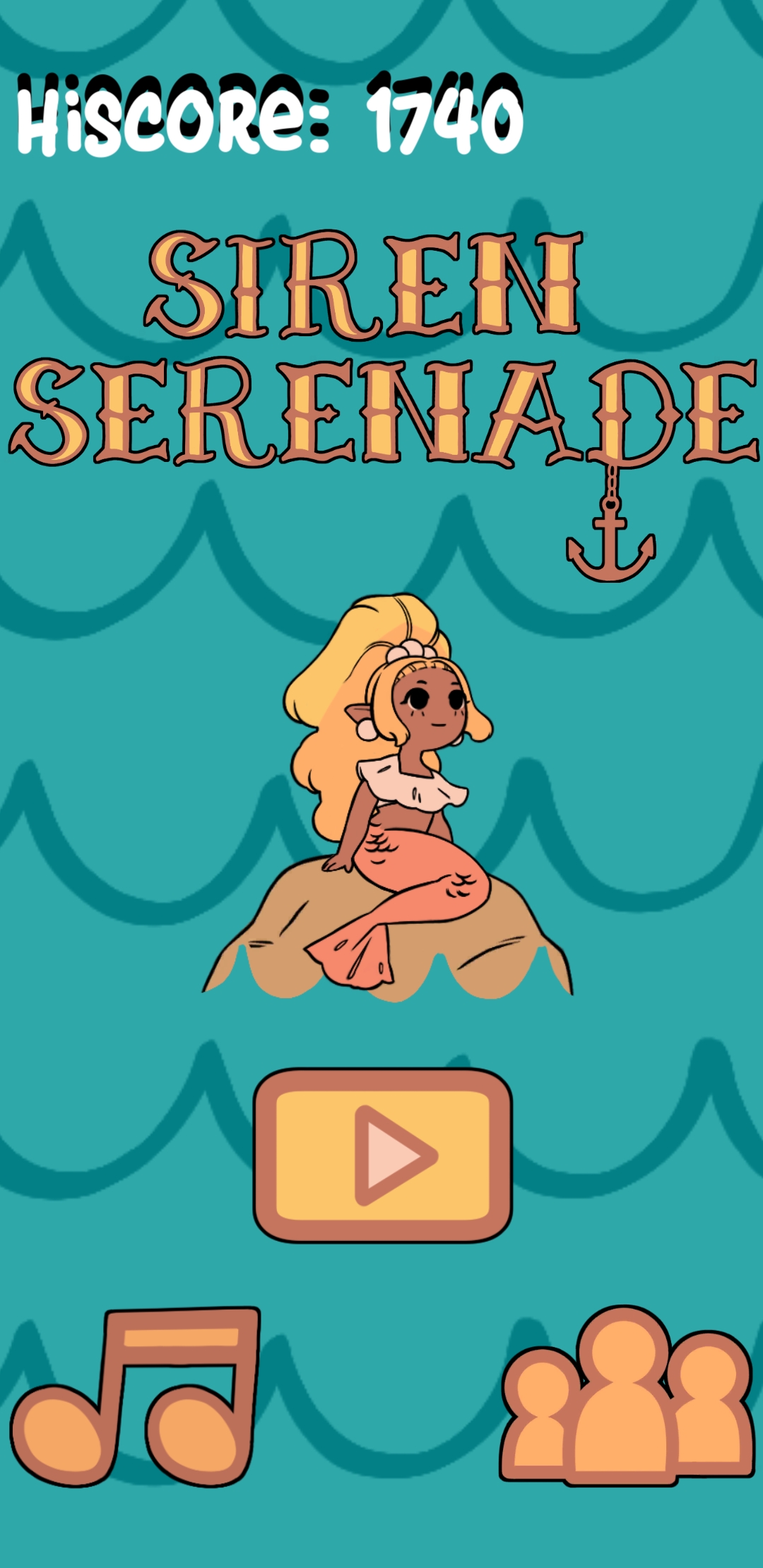763x1568 pixels.
Task: Open the people group icon
Action: pos(627,1396)
